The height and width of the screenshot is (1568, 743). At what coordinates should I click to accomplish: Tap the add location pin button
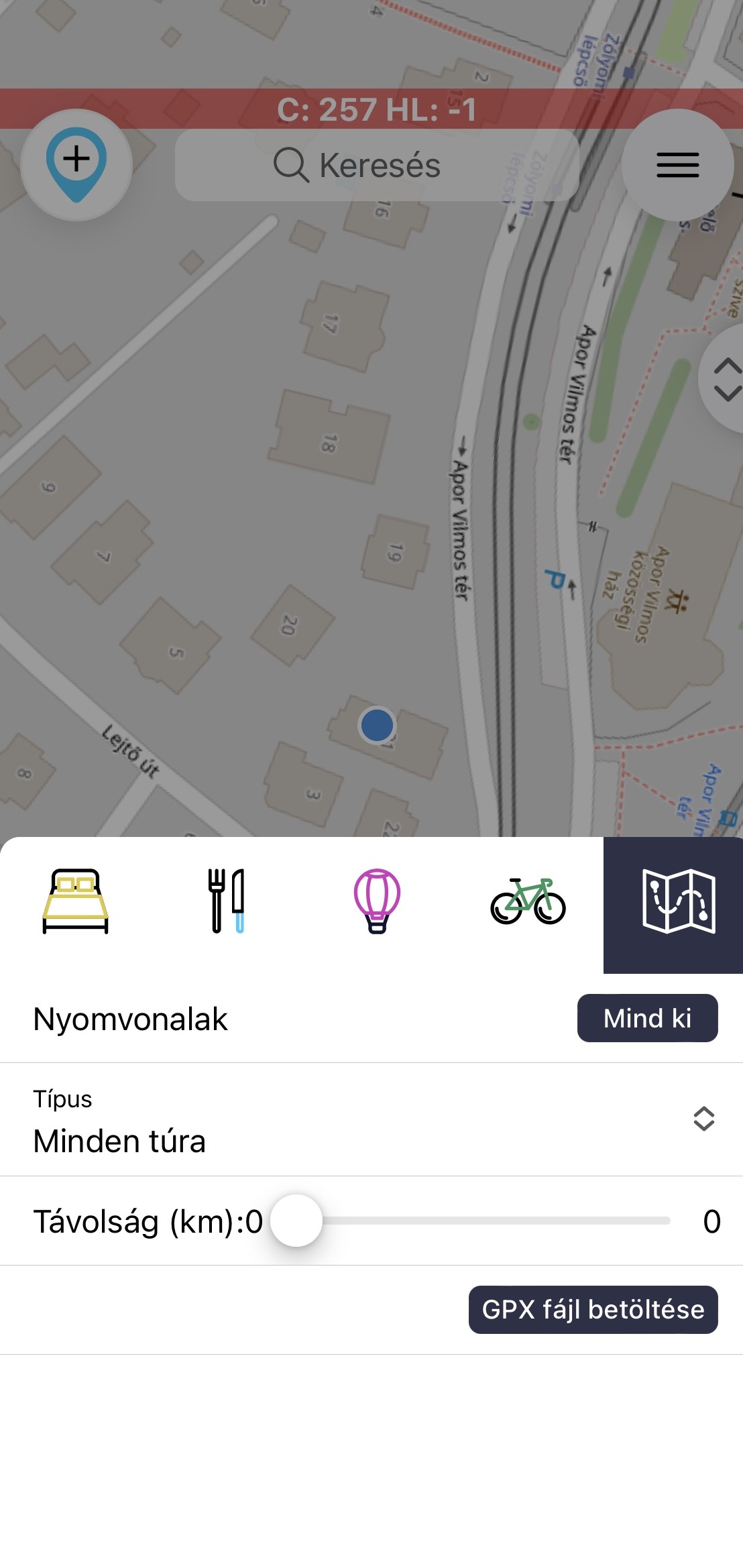pos(76,165)
